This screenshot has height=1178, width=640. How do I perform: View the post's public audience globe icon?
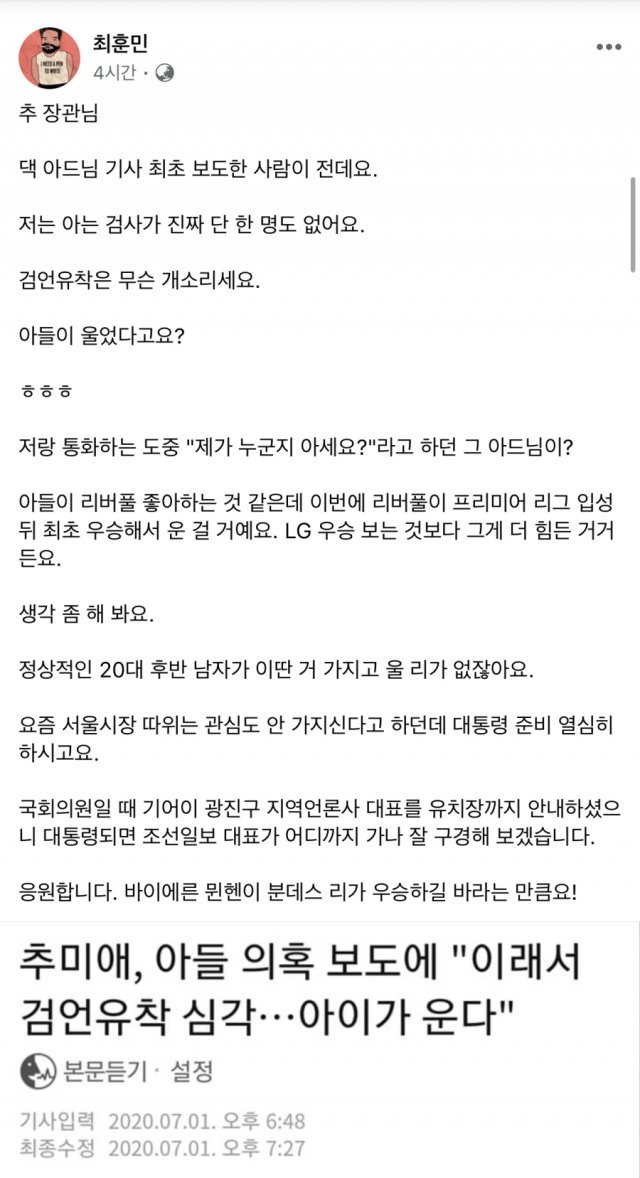click(x=166, y=73)
